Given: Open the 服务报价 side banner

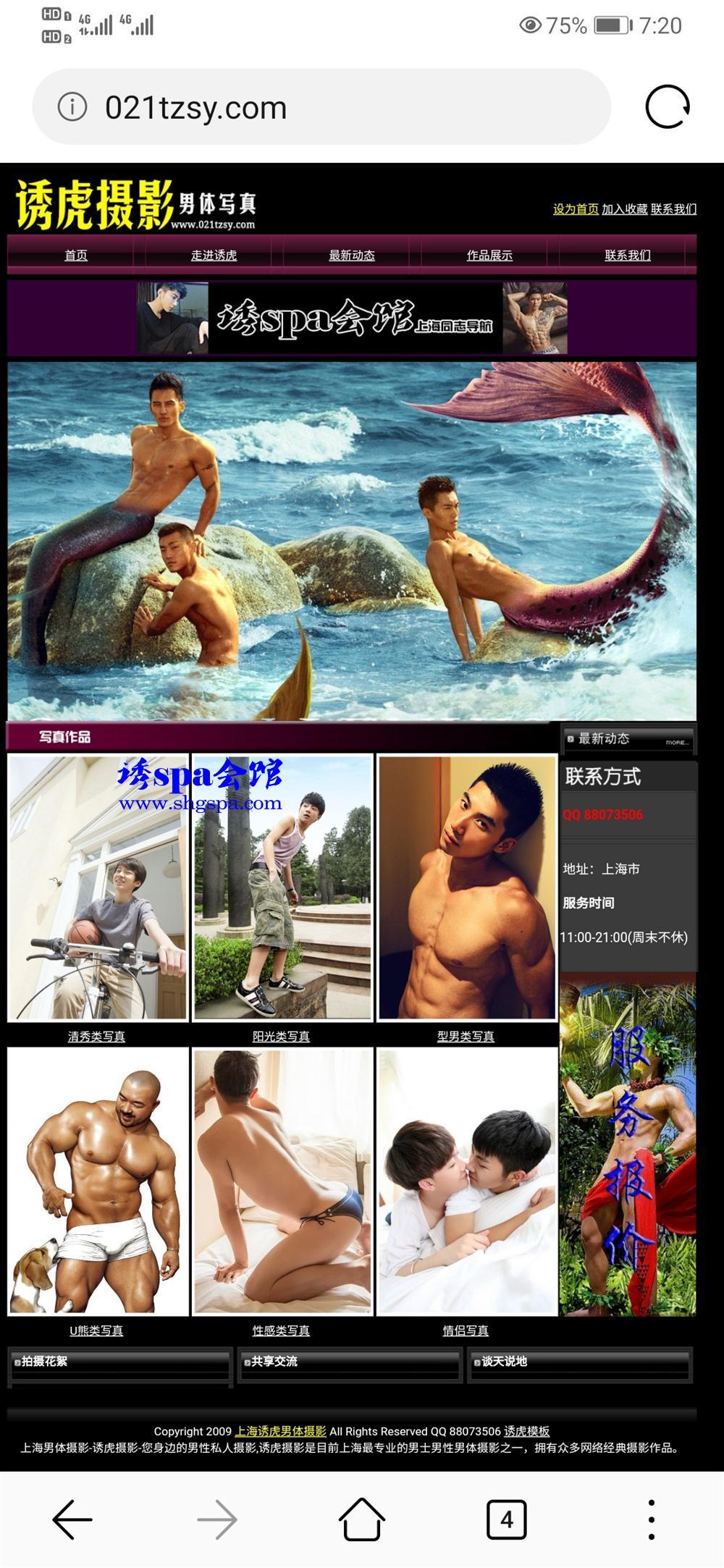Looking at the screenshot, I should [628, 1149].
